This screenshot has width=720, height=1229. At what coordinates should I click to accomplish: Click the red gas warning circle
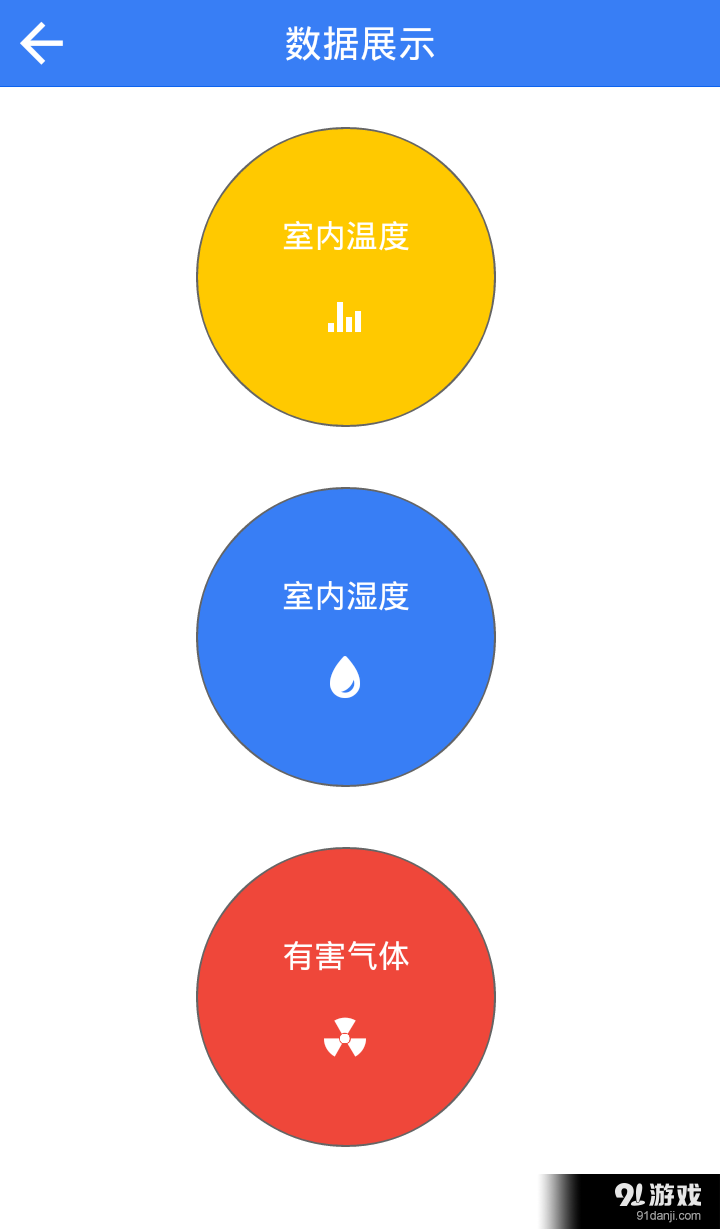click(x=346, y=997)
